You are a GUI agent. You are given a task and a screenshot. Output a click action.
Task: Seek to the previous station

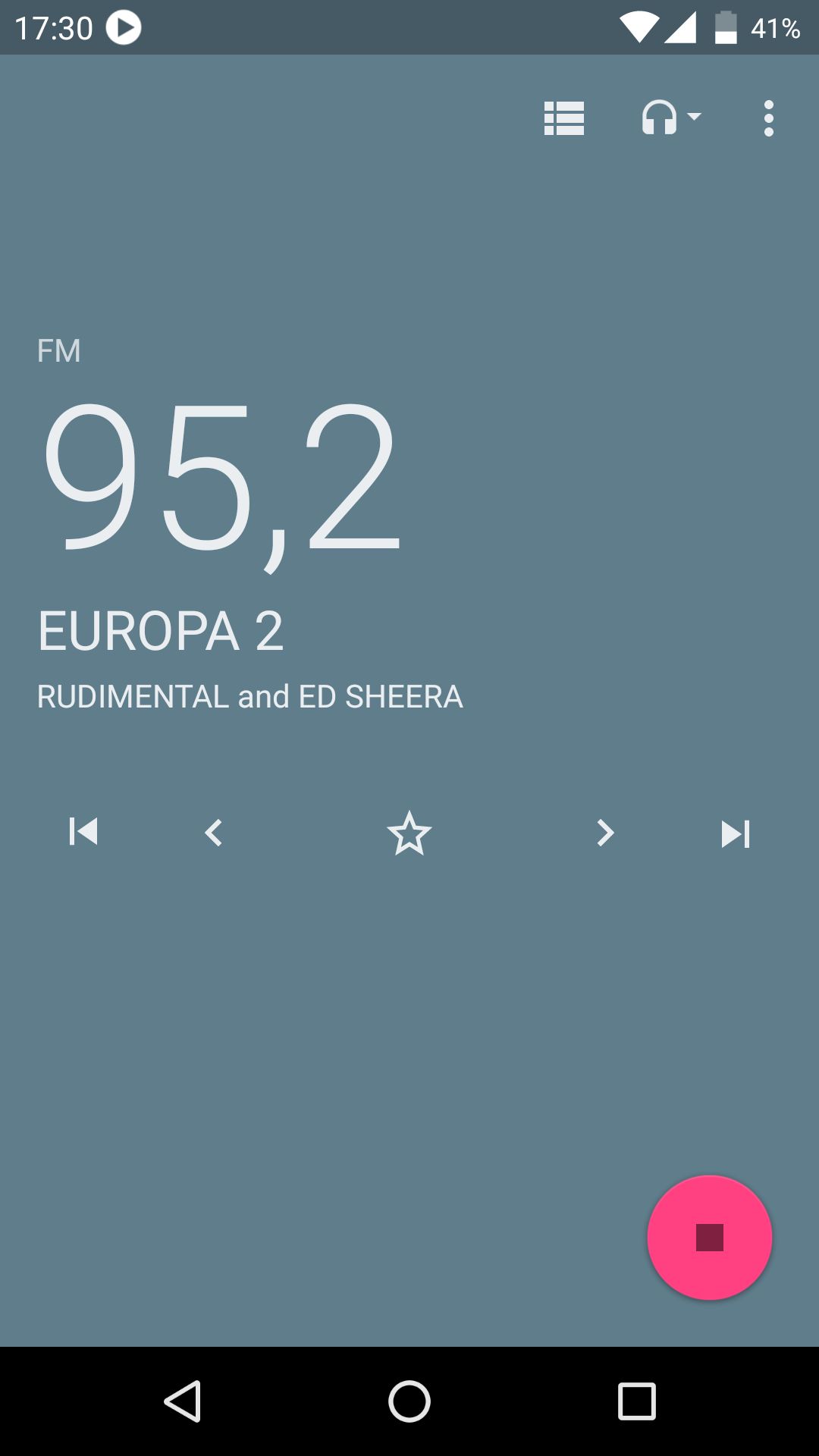tap(83, 832)
